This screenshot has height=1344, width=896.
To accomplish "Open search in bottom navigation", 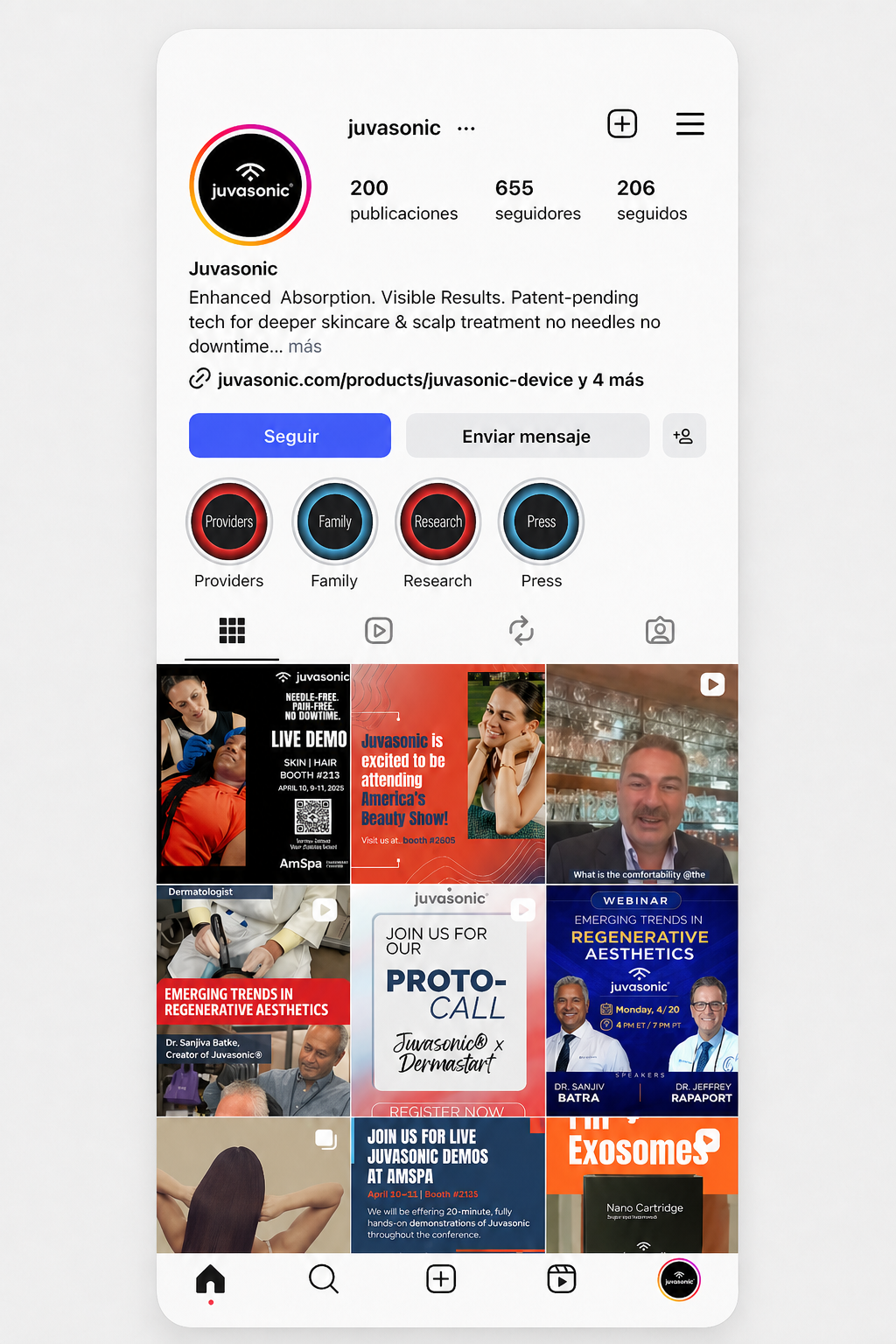I will [323, 1279].
